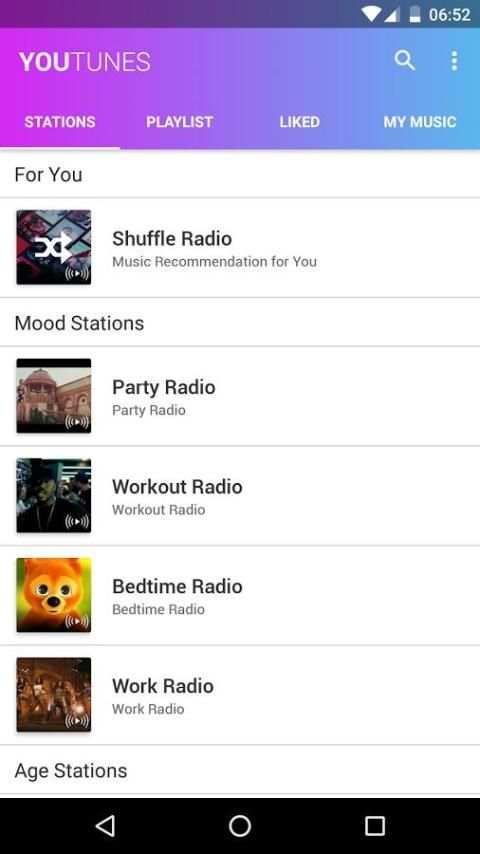Image resolution: width=480 pixels, height=854 pixels.
Task: Choose the Bedtime Radio station
Action: click(240, 595)
